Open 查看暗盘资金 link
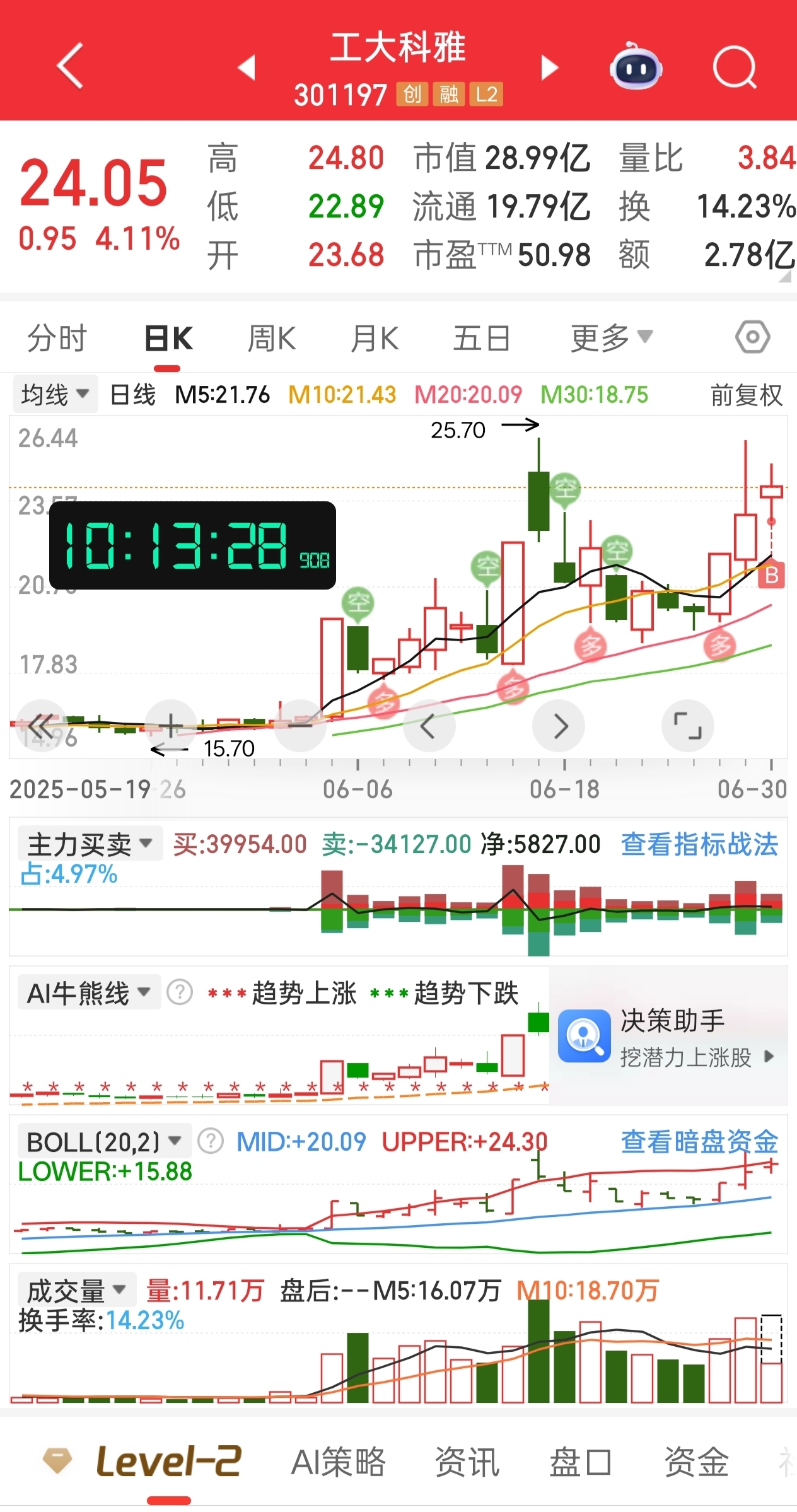This screenshot has height=1512, width=797. (x=700, y=1142)
